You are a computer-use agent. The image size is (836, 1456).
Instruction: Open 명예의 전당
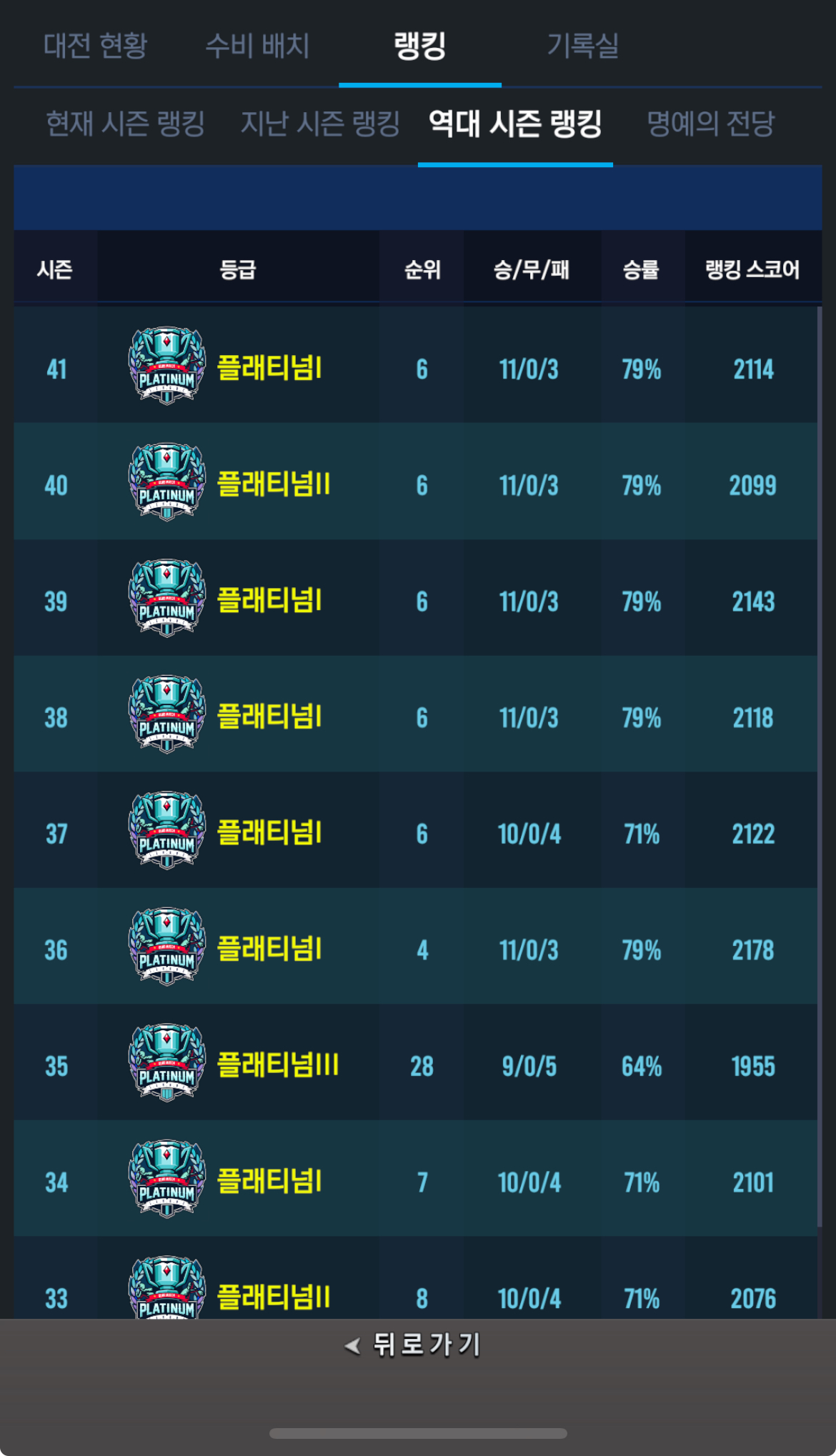[x=710, y=124]
